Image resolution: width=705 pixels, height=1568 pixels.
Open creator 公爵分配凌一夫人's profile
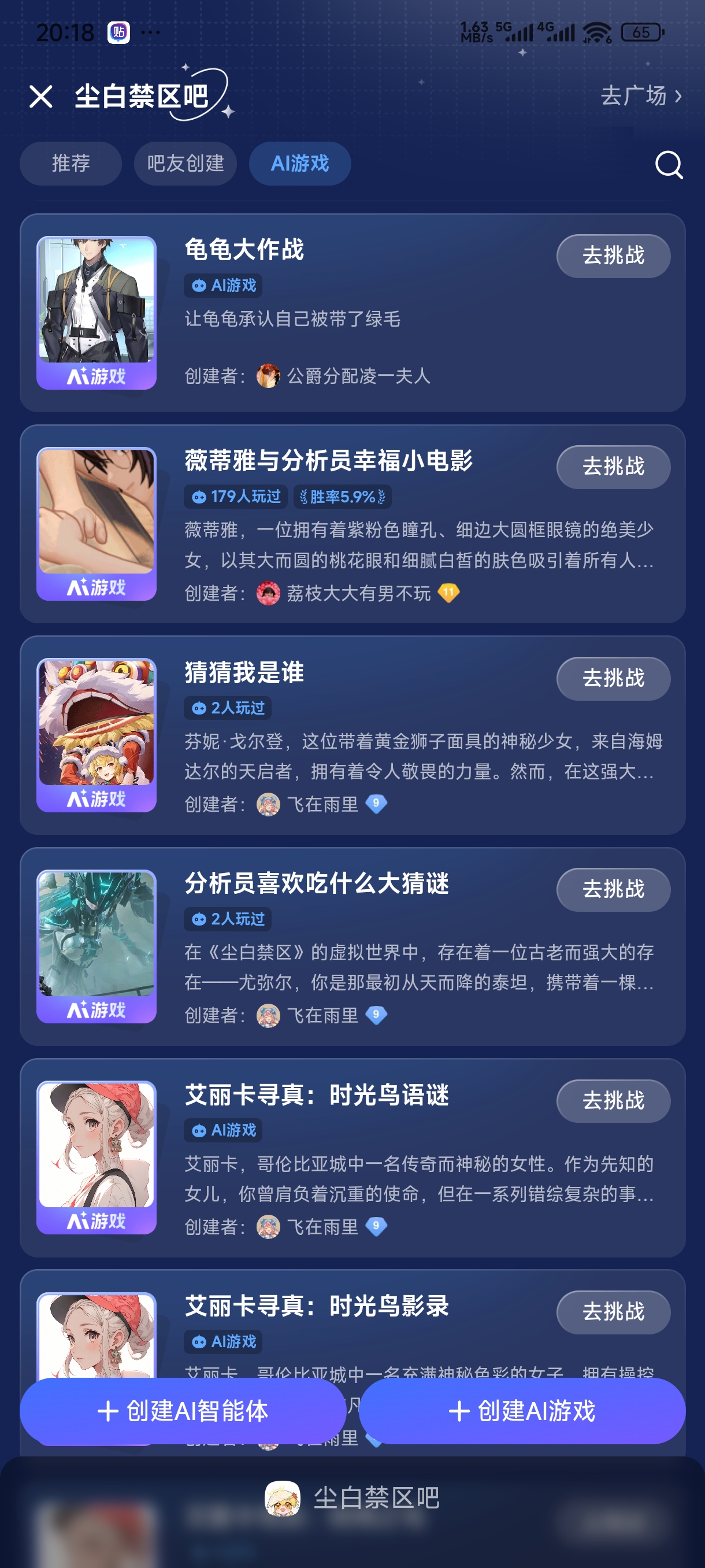click(358, 376)
